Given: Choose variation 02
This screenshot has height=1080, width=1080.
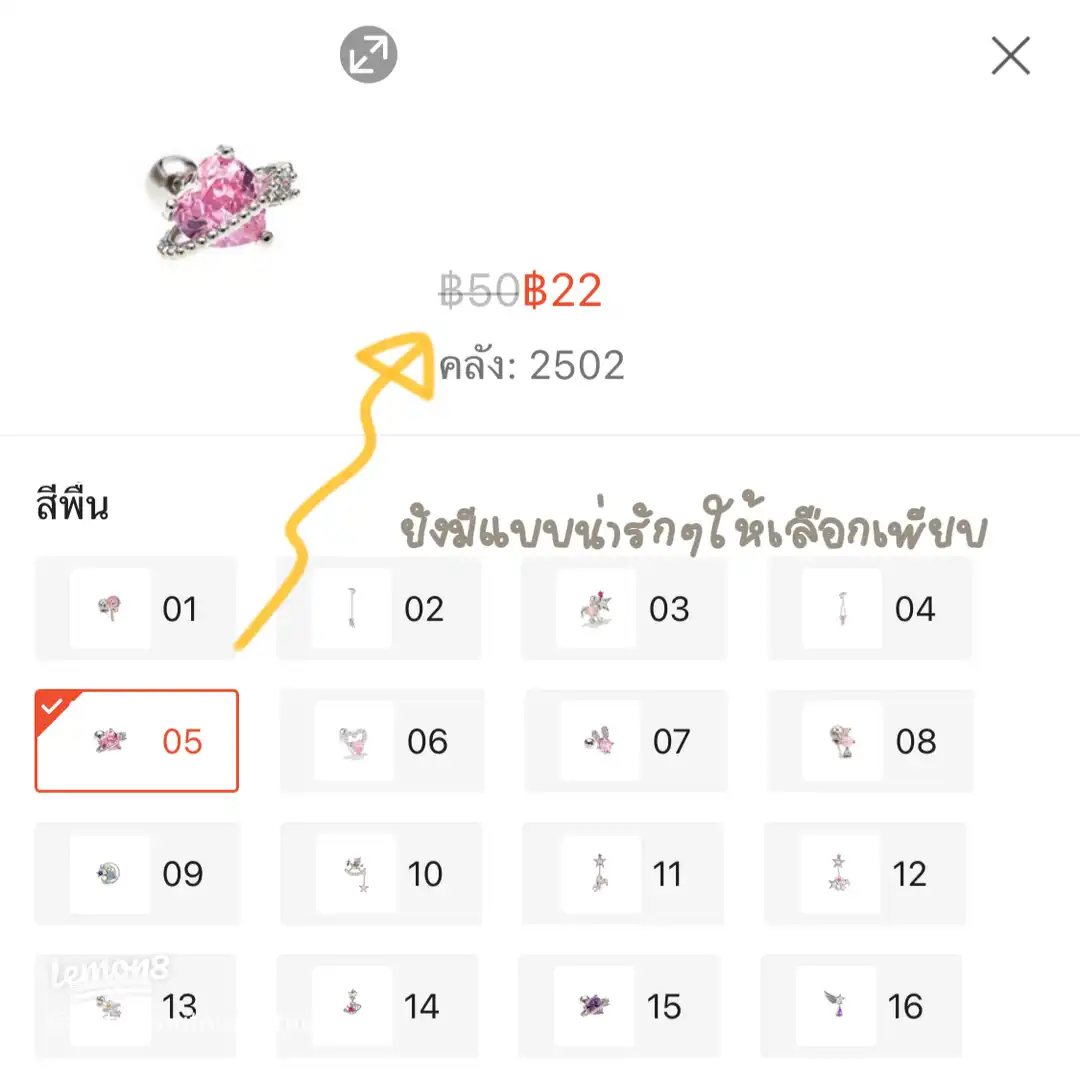Looking at the screenshot, I should [379, 609].
